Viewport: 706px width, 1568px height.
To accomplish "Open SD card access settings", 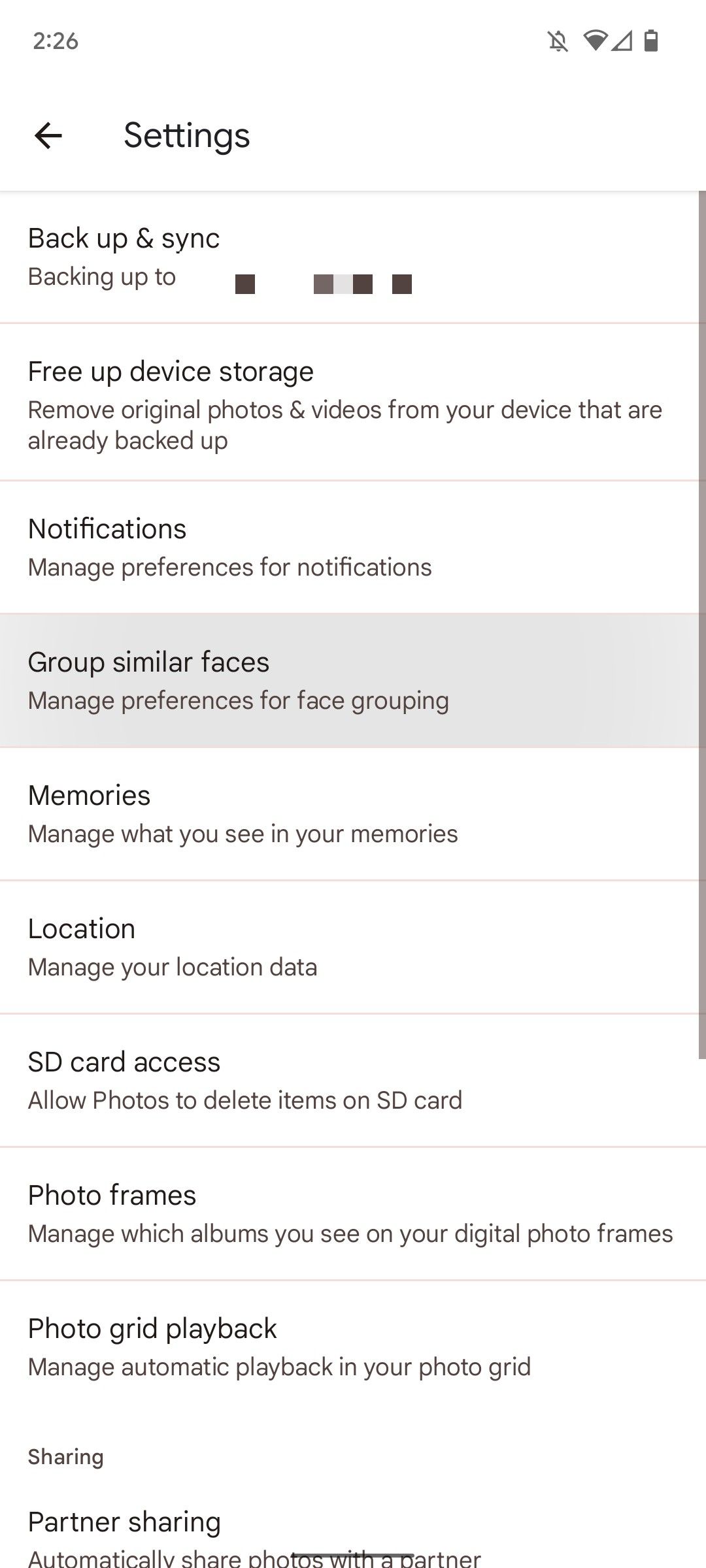I will [x=353, y=1079].
